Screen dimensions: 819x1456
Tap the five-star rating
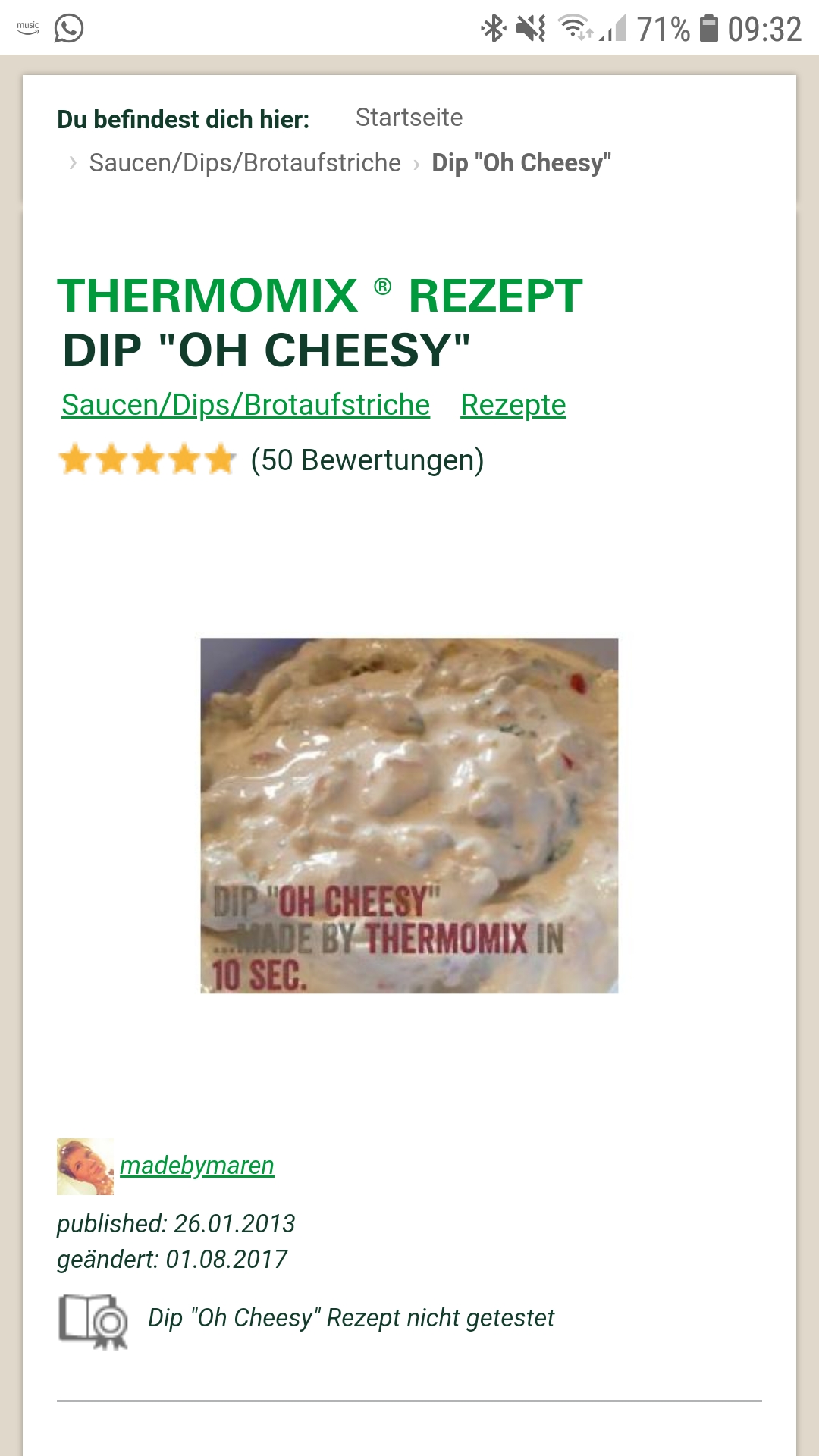click(x=148, y=460)
